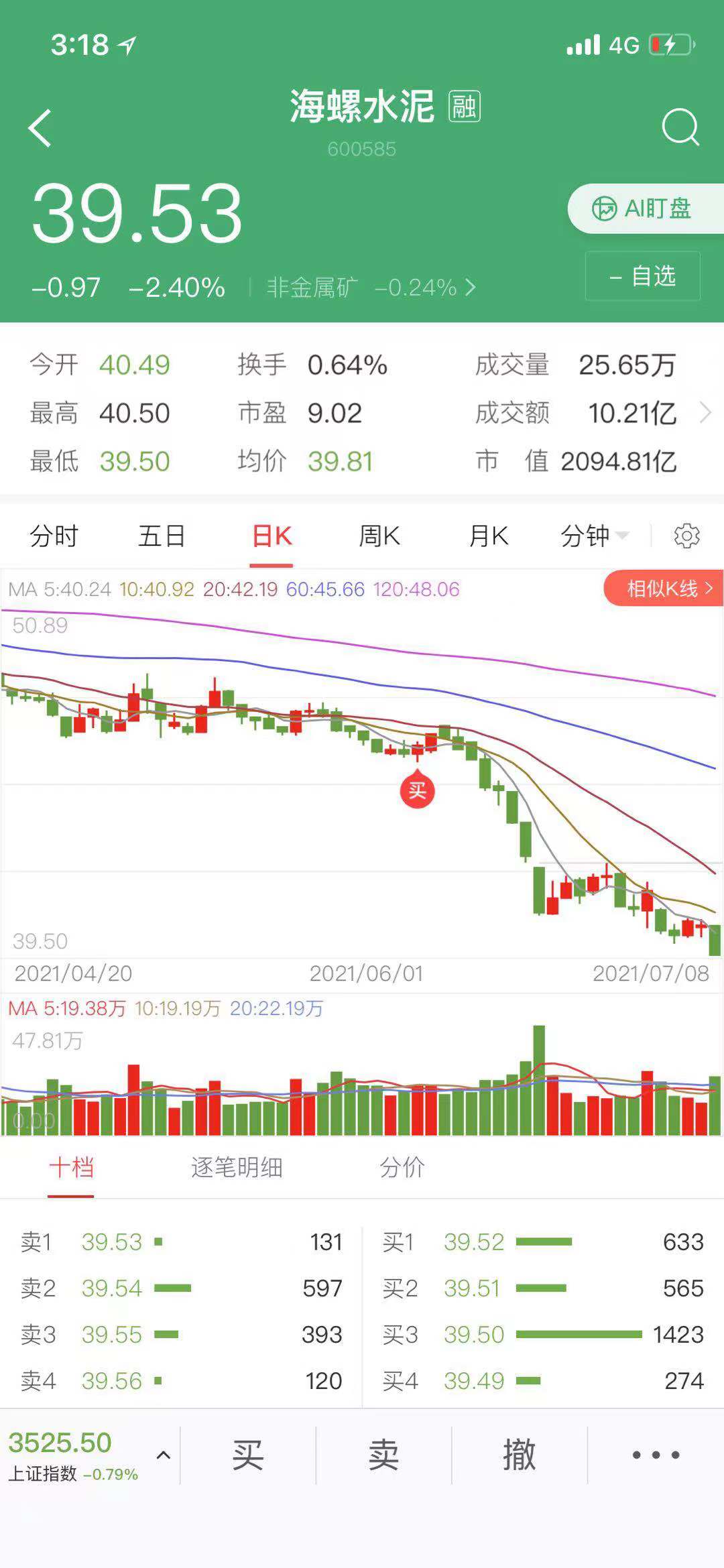Select the 周K chart tab

(x=379, y=536)
